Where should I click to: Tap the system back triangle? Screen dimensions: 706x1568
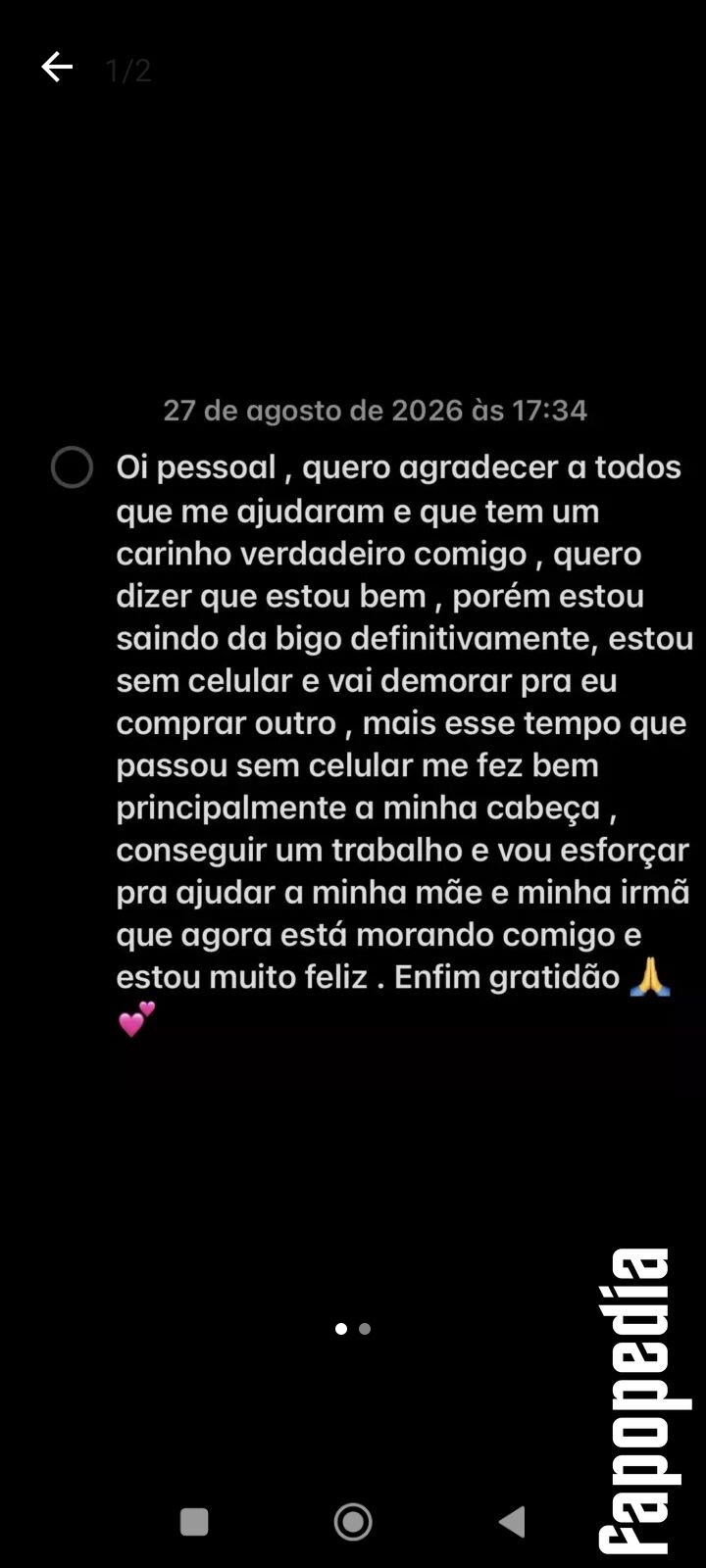coord(512,1522)
